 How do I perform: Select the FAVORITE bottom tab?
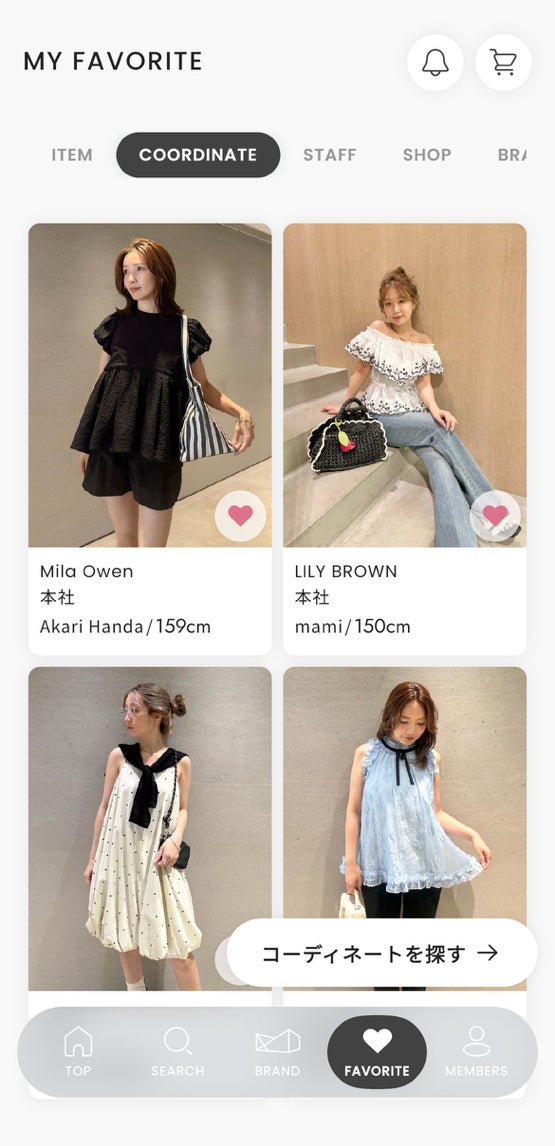[377, 1052]
